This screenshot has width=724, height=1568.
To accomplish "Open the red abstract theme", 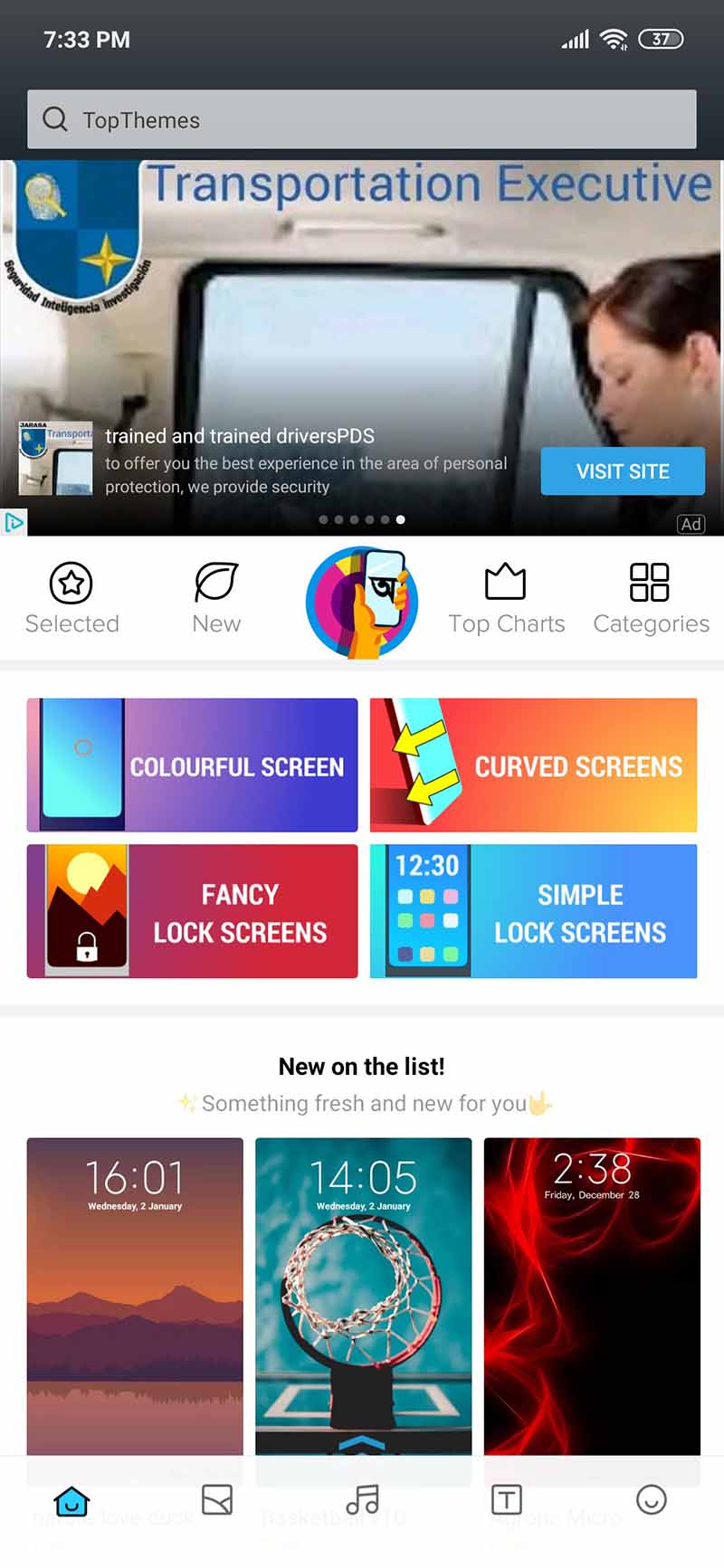I will click(x=592, y=1294).
